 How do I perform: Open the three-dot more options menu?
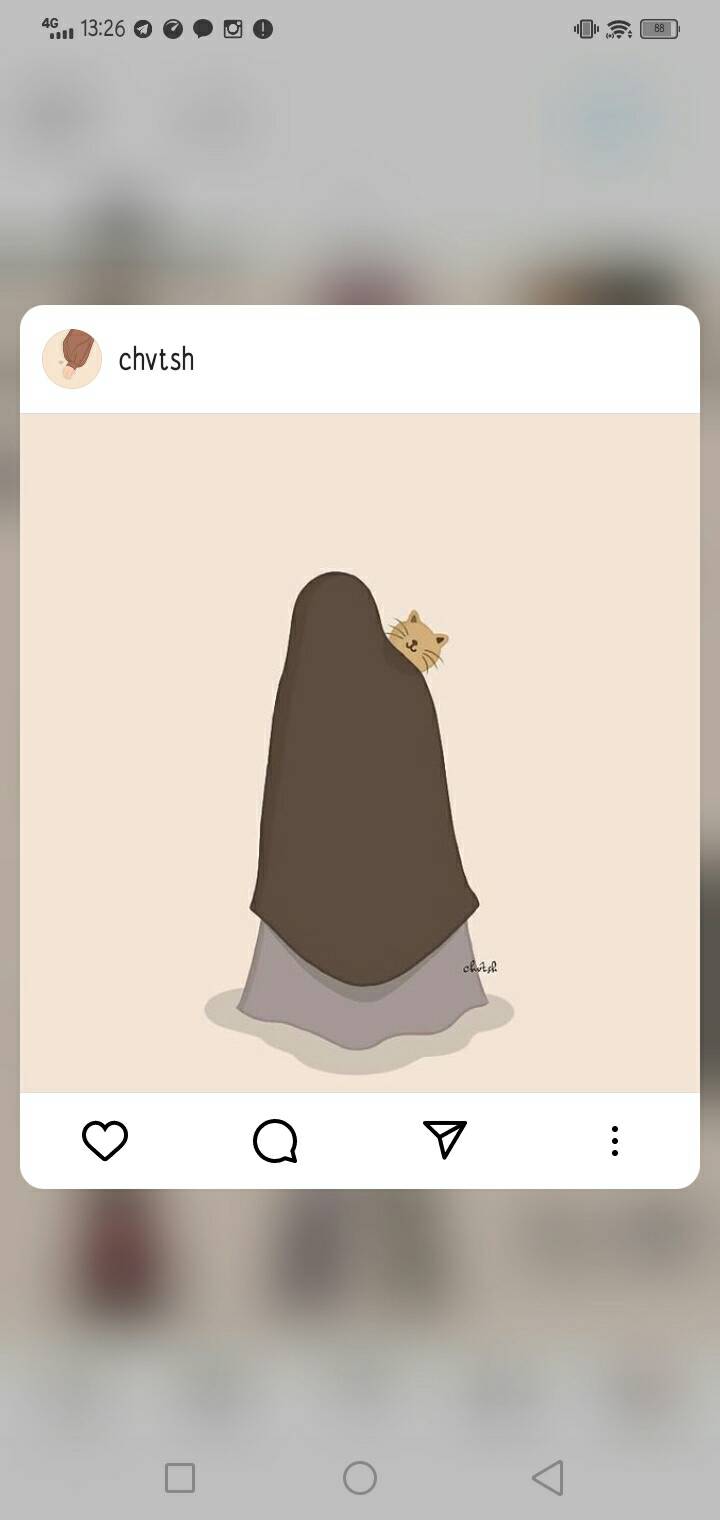pos(615,1141)
